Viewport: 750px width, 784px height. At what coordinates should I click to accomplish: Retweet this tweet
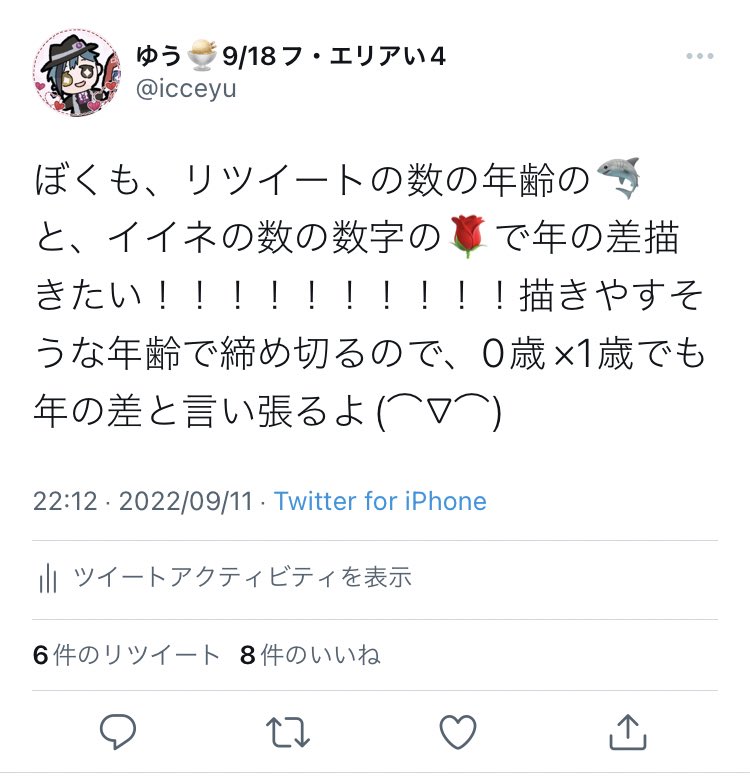point(289,732)
